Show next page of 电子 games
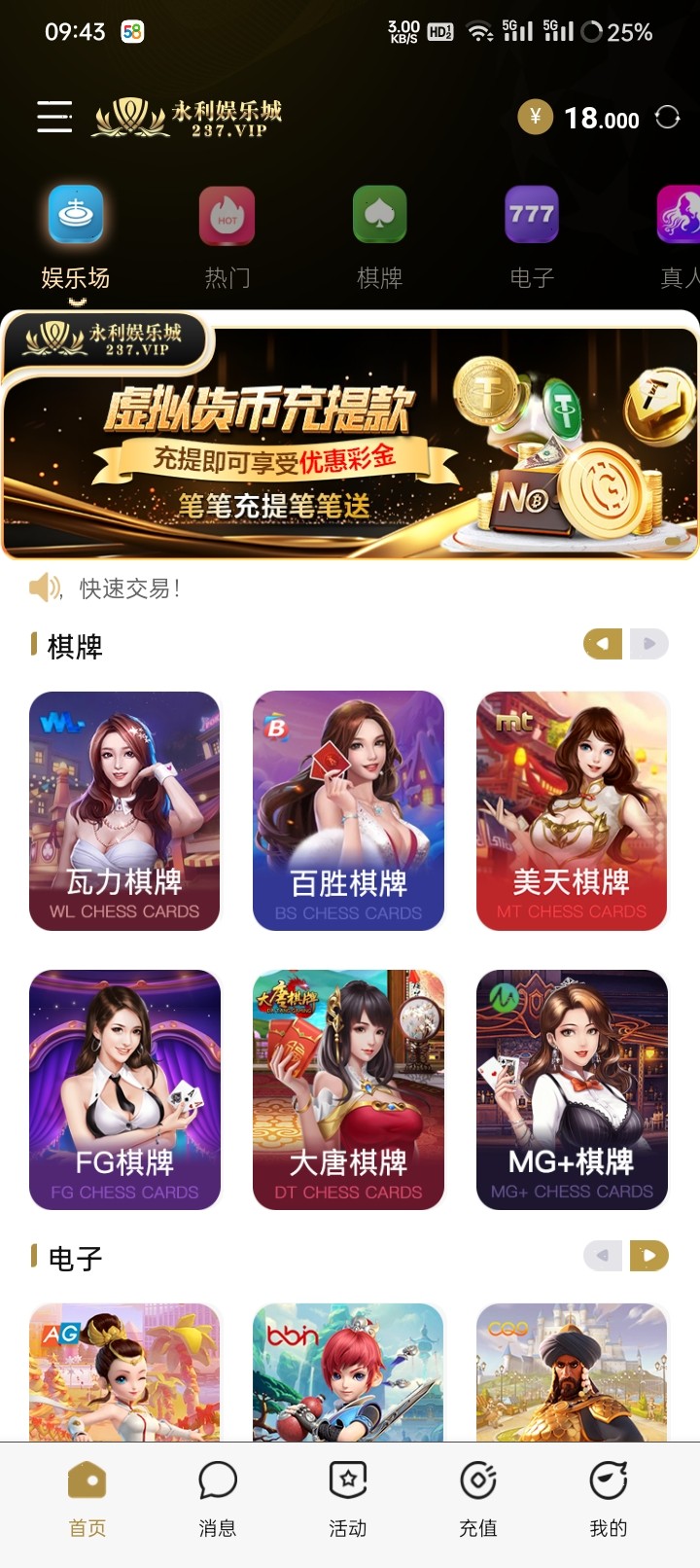Screen dimensions: 700x1568 coord(649,1256)
